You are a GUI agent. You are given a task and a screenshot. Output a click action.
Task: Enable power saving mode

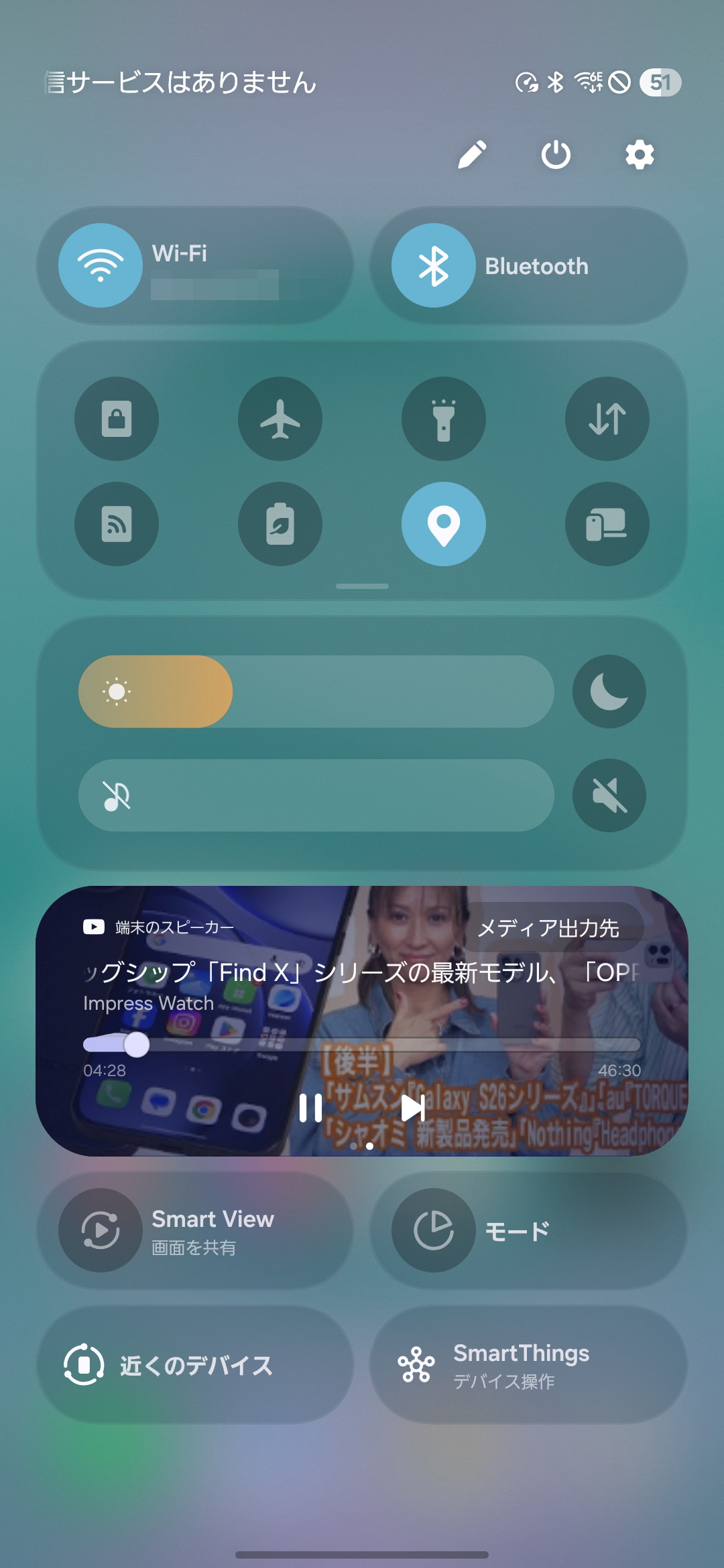(x=280, y=524)
